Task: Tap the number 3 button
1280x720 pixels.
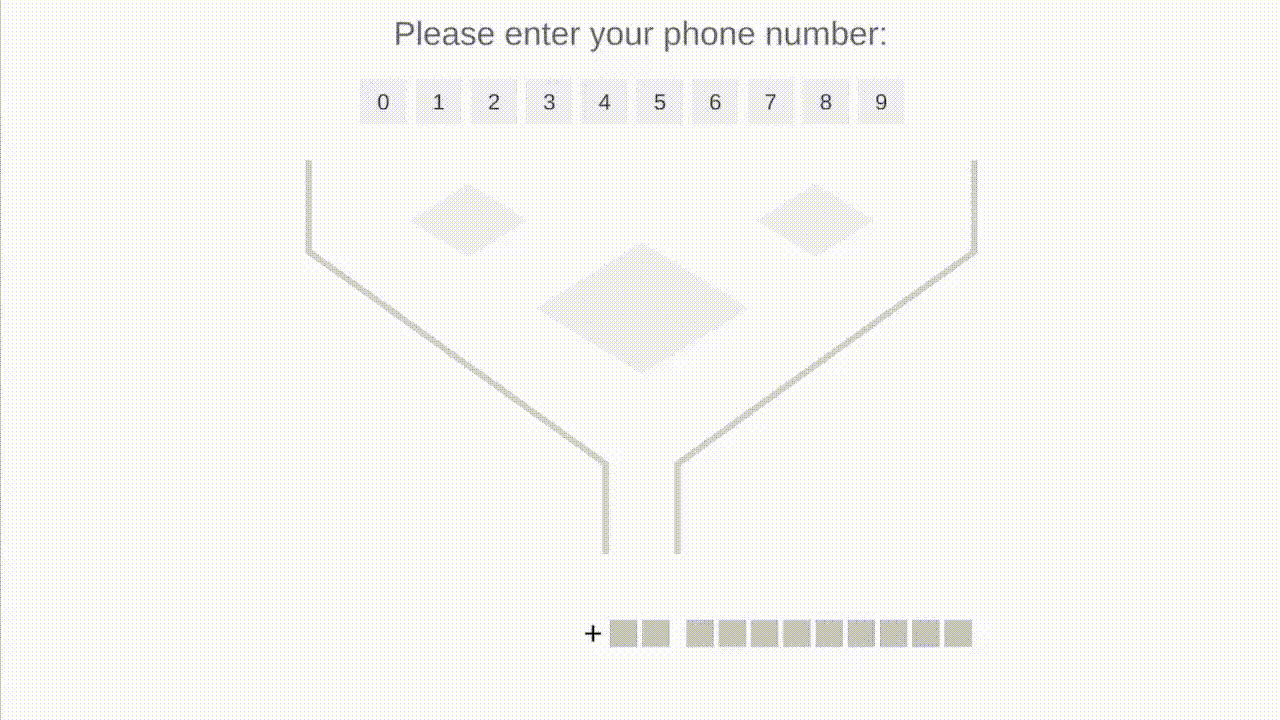Action: pyautogui.click(x=549, y=102)
